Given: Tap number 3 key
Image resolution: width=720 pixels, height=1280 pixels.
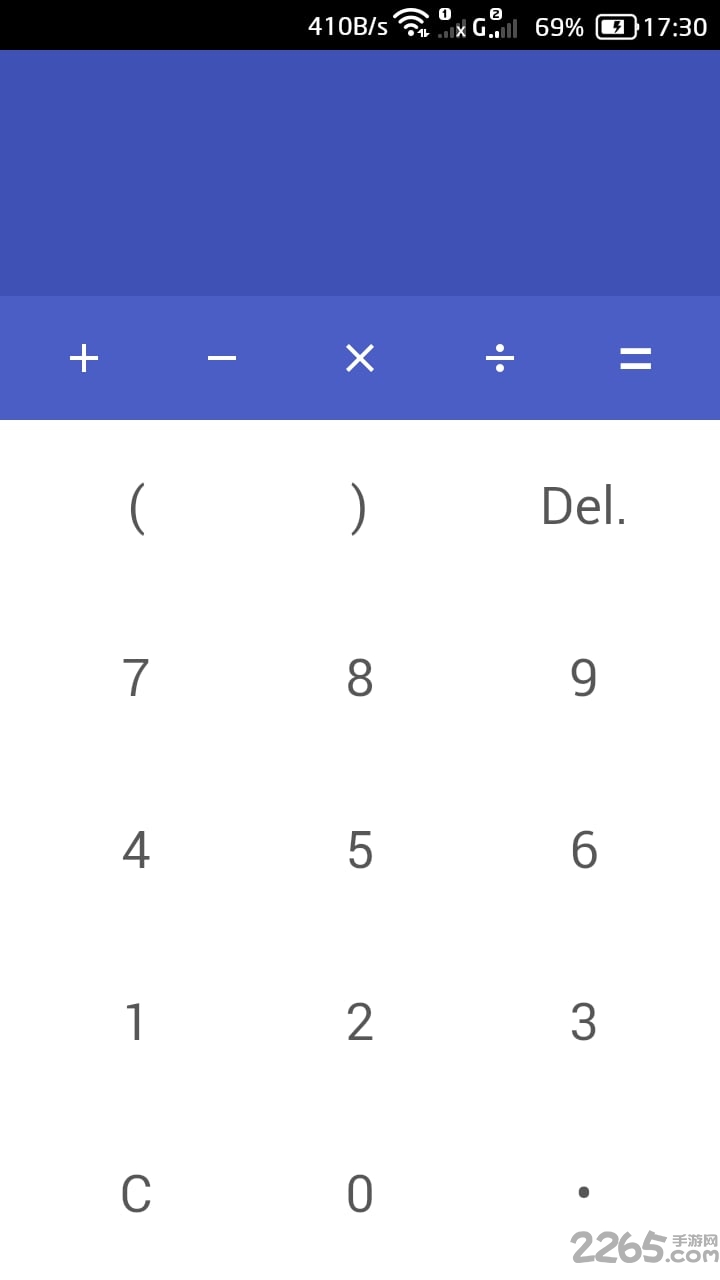Looking at the screenshot, I should (x=584, y=1022).
